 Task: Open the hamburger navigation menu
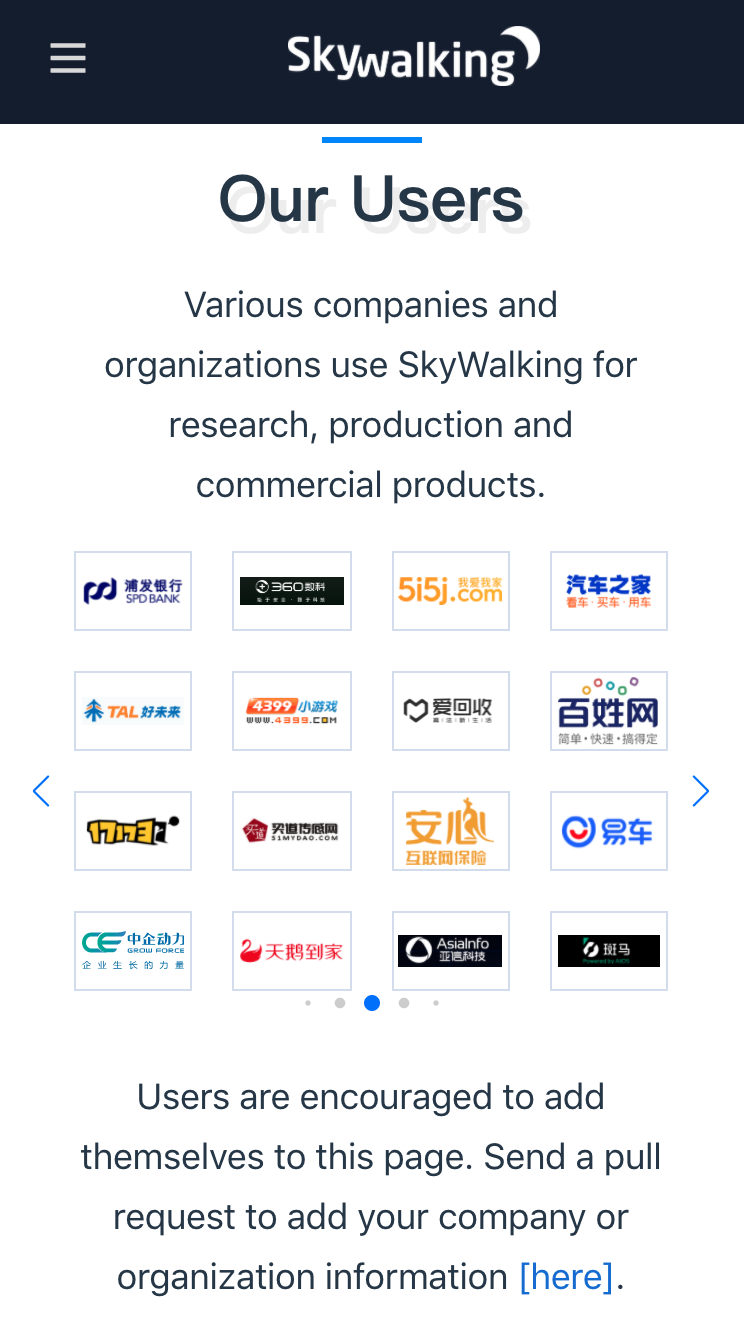(x=68, y=59)
